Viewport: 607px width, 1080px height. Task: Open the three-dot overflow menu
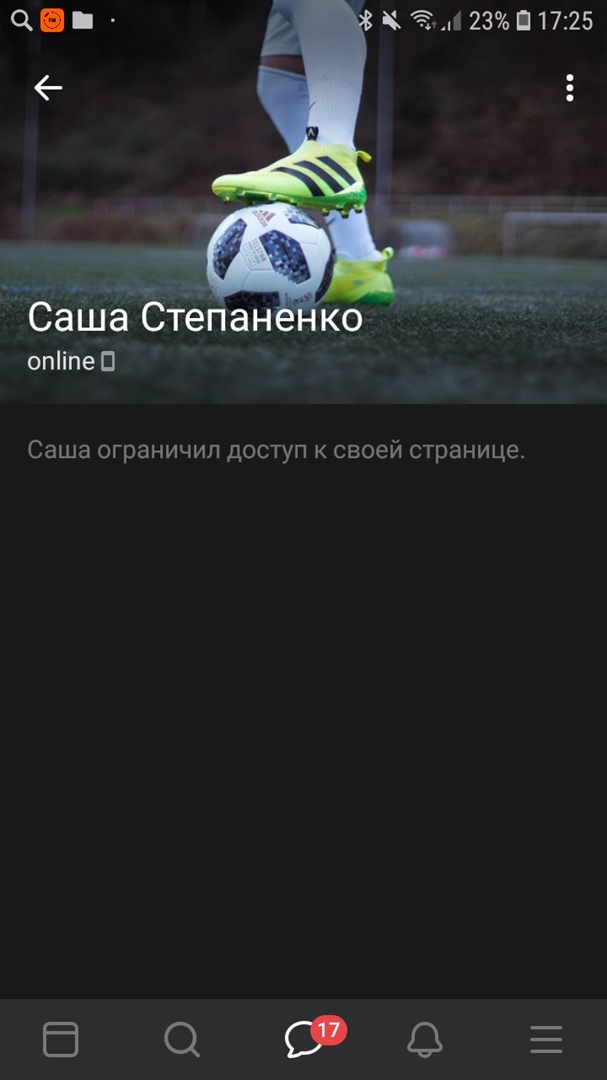pos(569,88)
